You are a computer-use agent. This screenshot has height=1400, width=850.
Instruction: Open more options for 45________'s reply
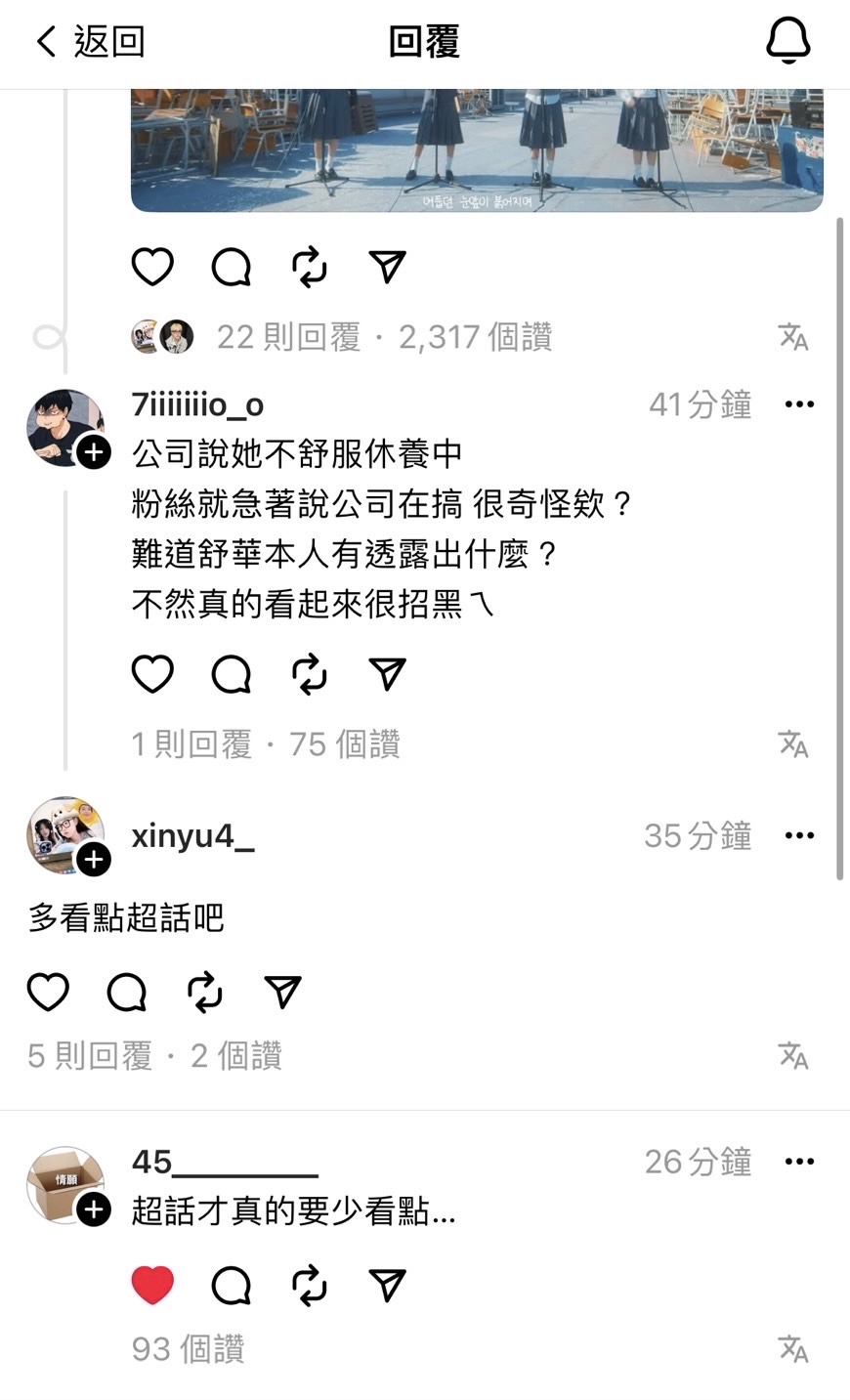click(799, 1162)
